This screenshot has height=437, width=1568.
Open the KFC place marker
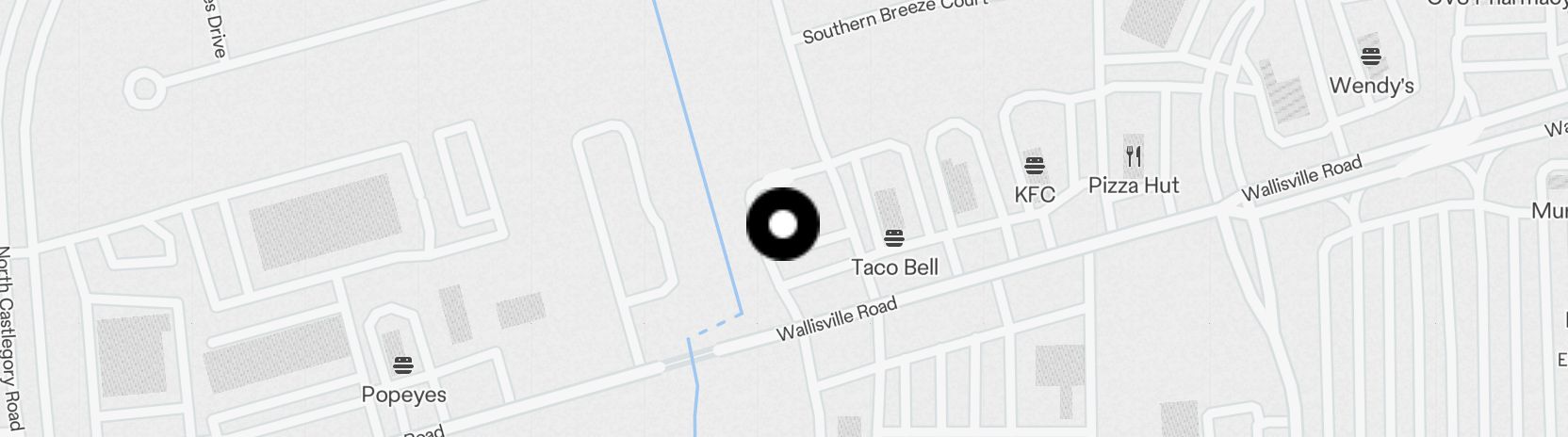point(1035,168)
